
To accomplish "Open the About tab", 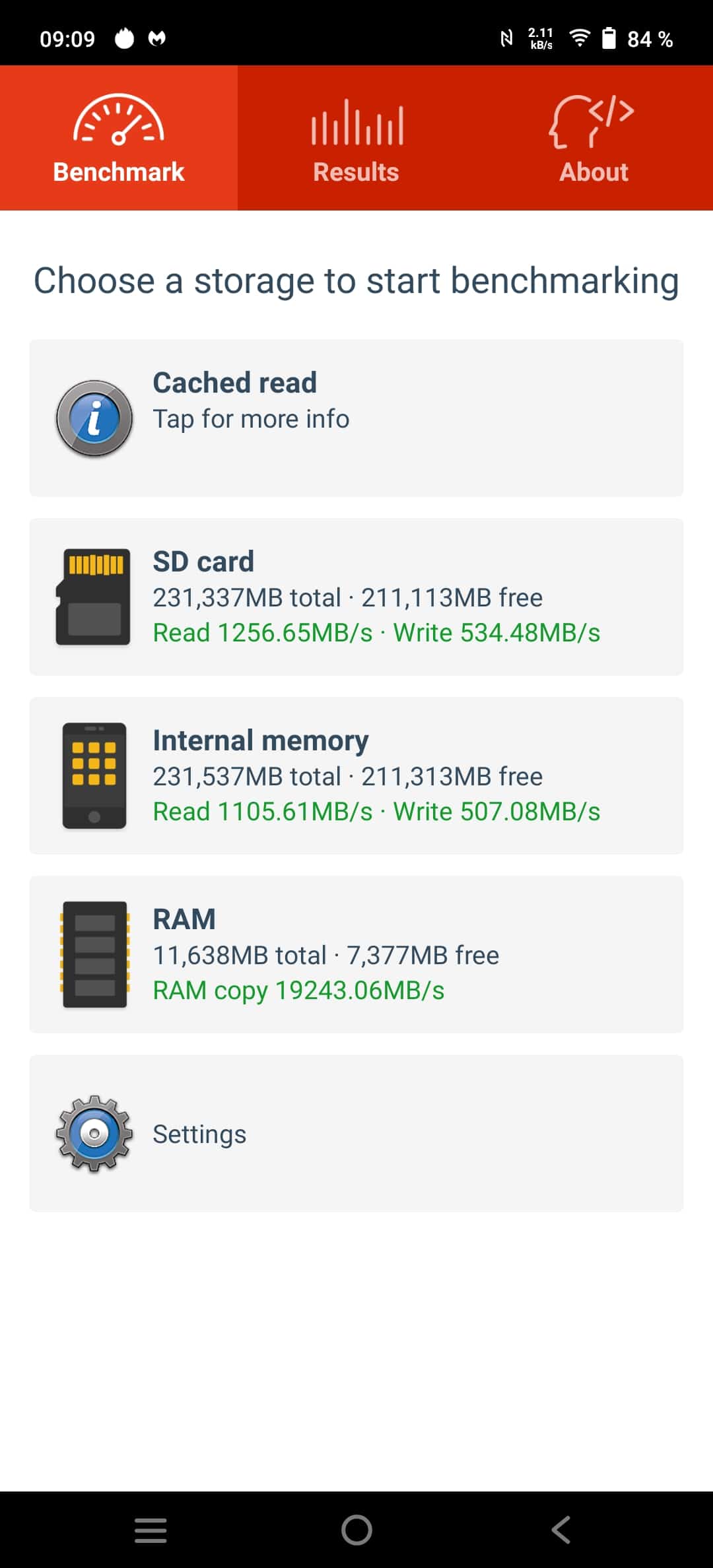I will click(x=594, y=138).
